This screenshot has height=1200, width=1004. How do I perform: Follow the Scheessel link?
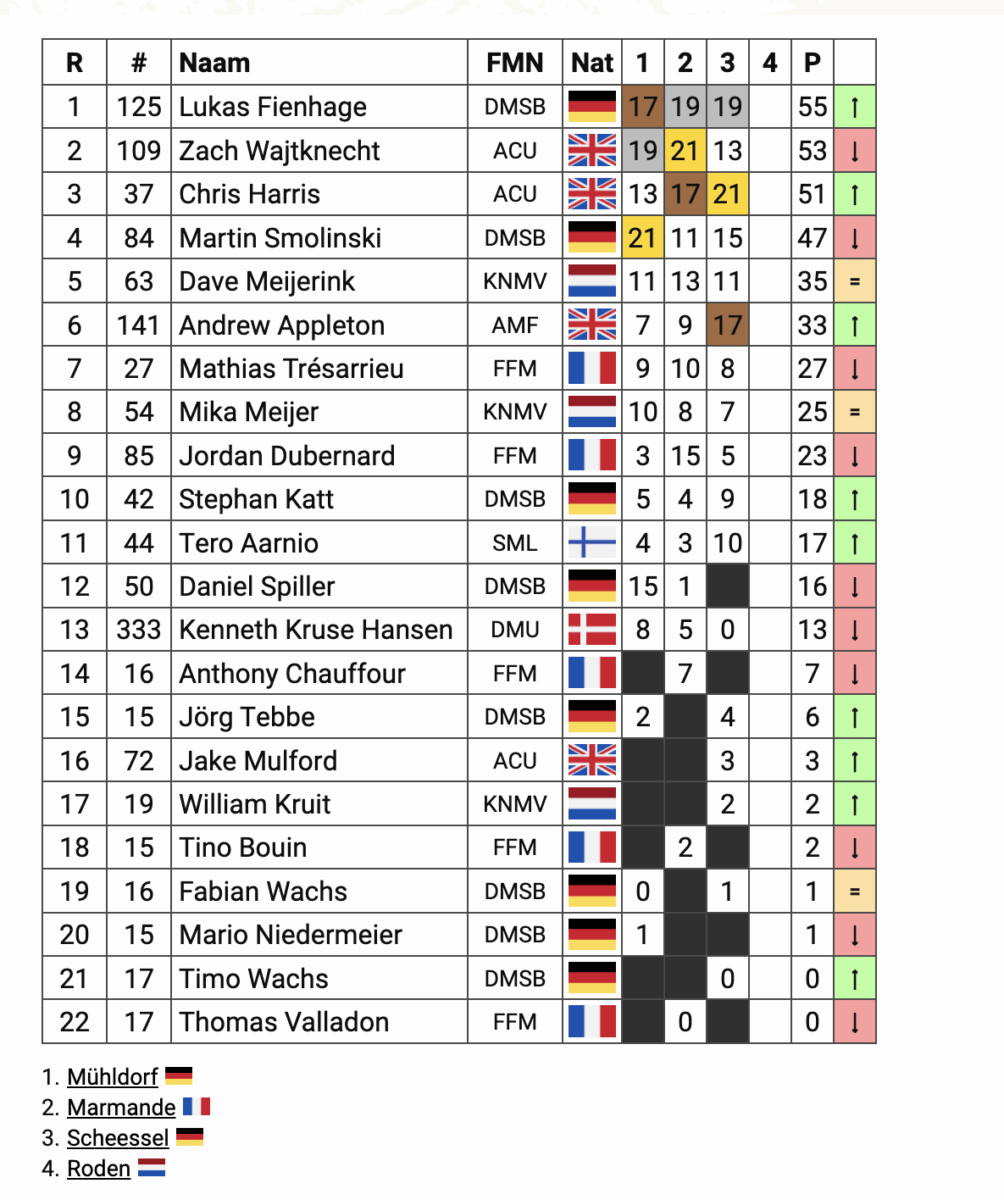click(117, 1138)
